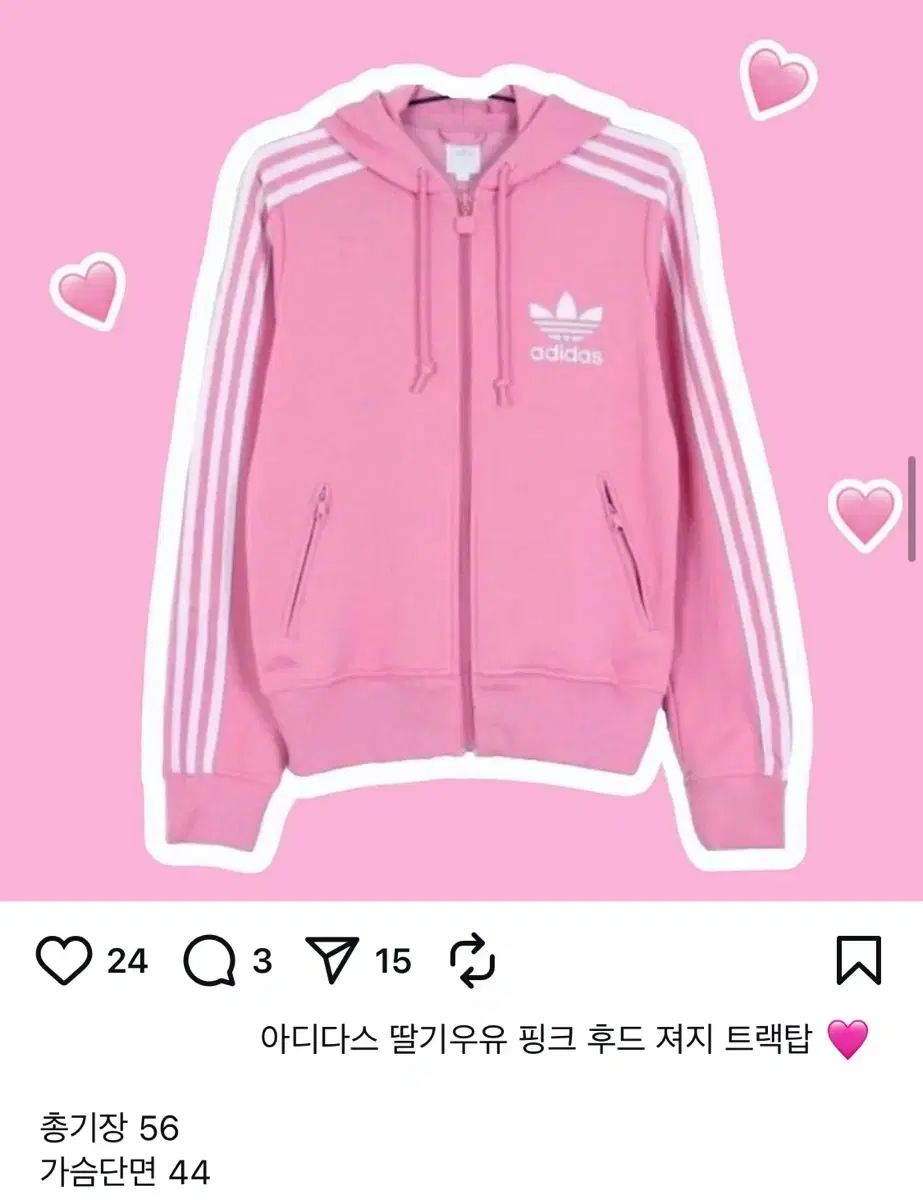Repost this hoodie post

click(473, 961)
